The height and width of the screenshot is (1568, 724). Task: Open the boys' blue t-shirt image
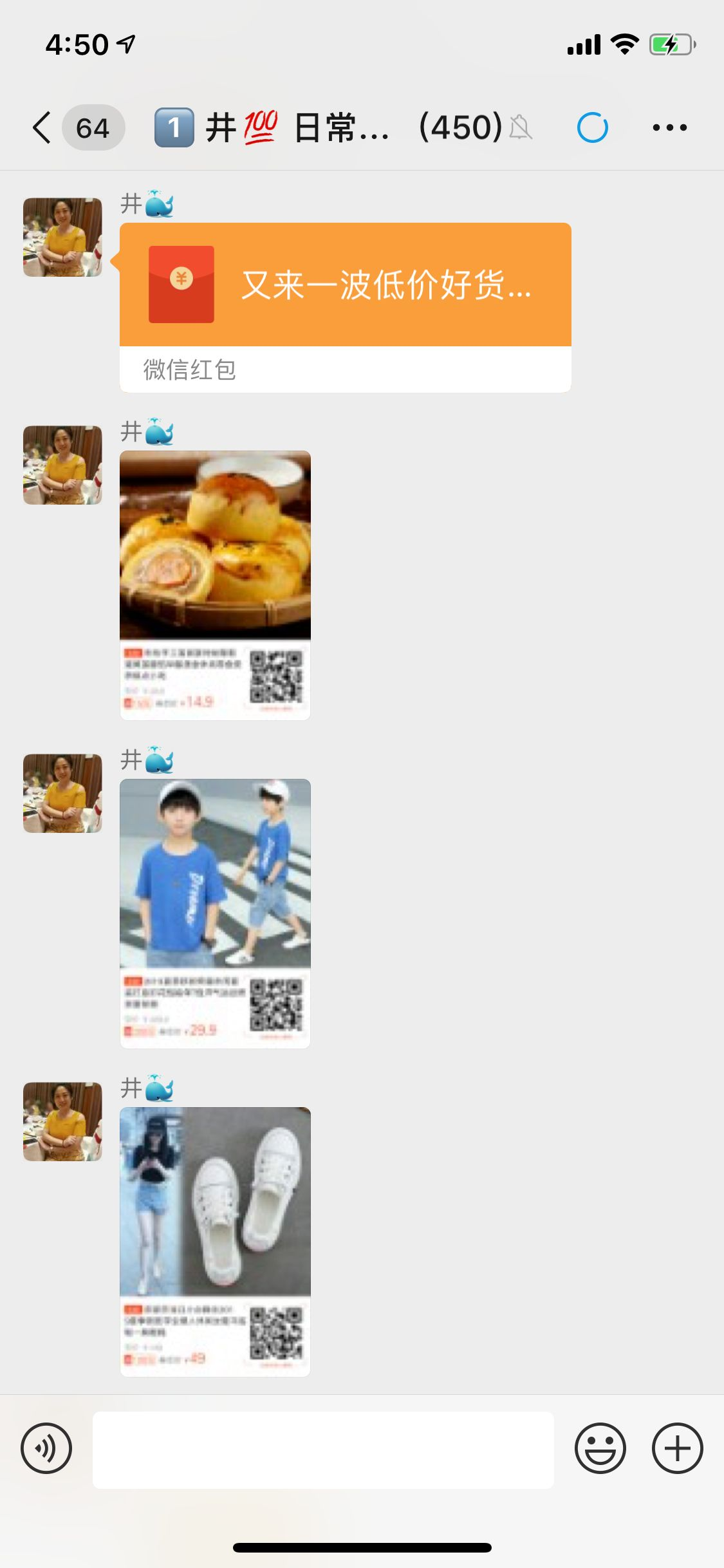[215, 913]
